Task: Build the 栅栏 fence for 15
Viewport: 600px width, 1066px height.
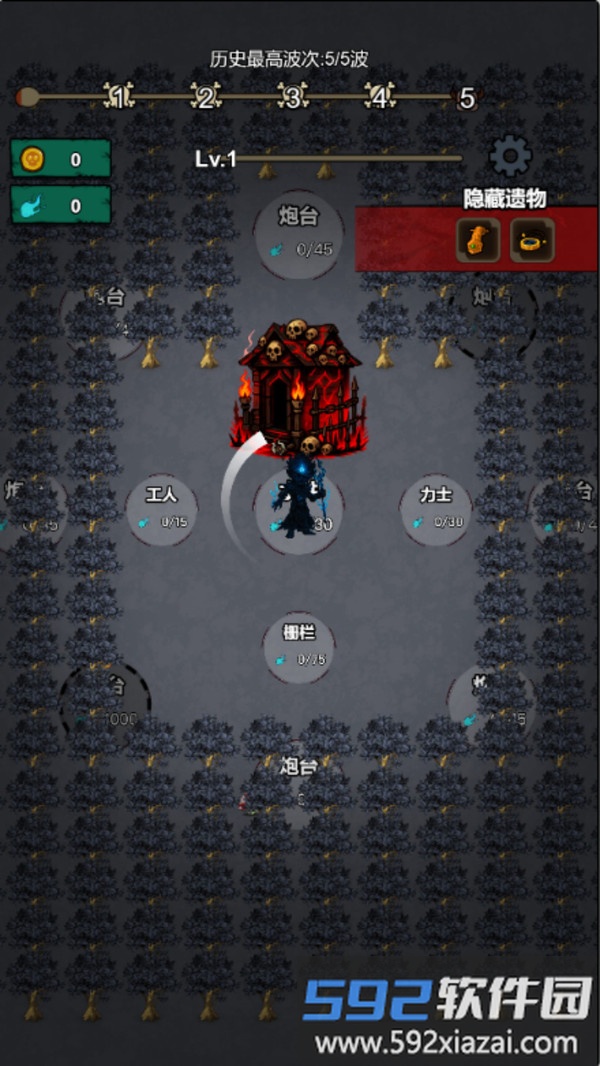Action: [299, 647]
